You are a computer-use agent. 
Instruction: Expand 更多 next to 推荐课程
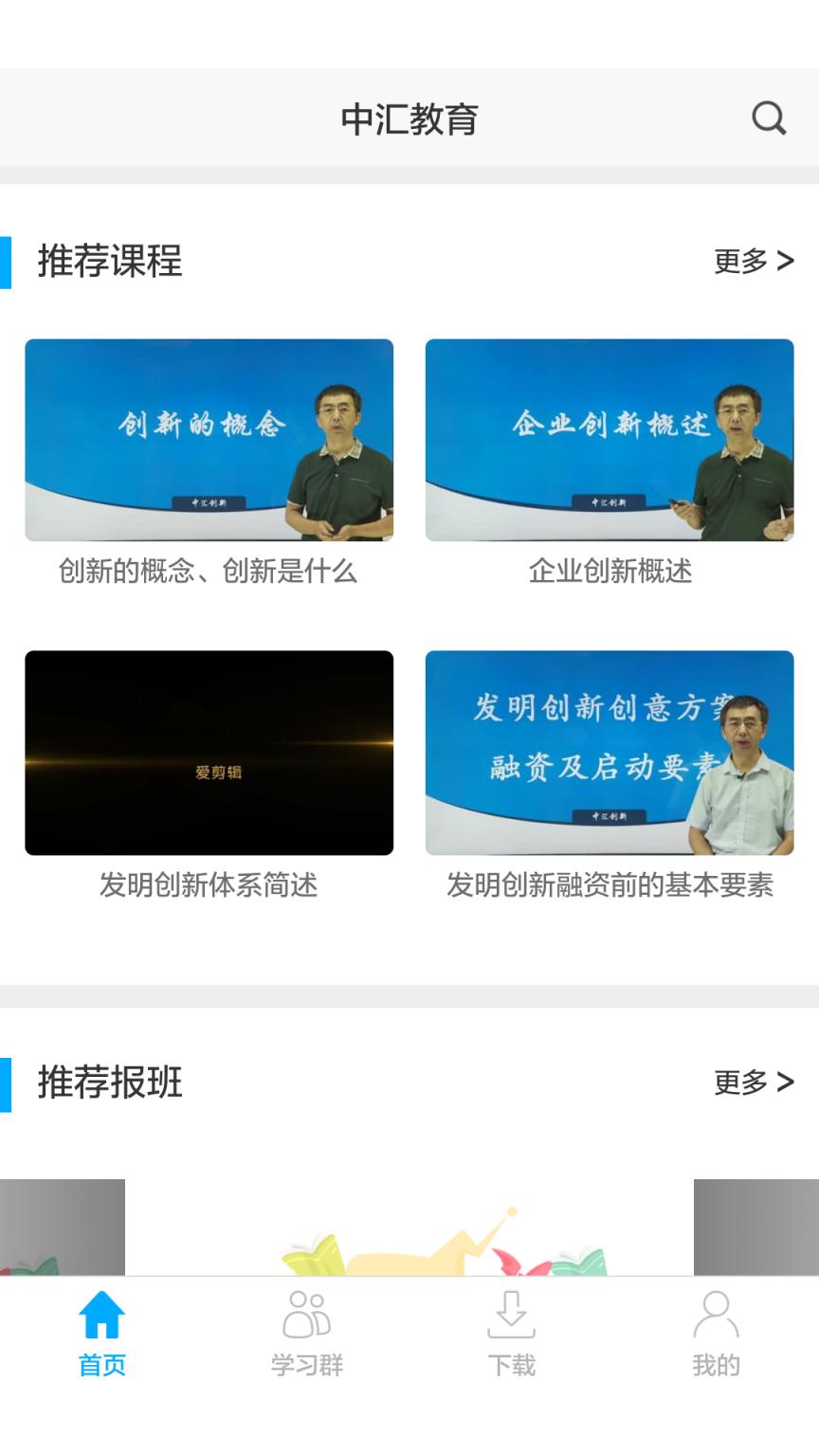click(x=754, y=262)
